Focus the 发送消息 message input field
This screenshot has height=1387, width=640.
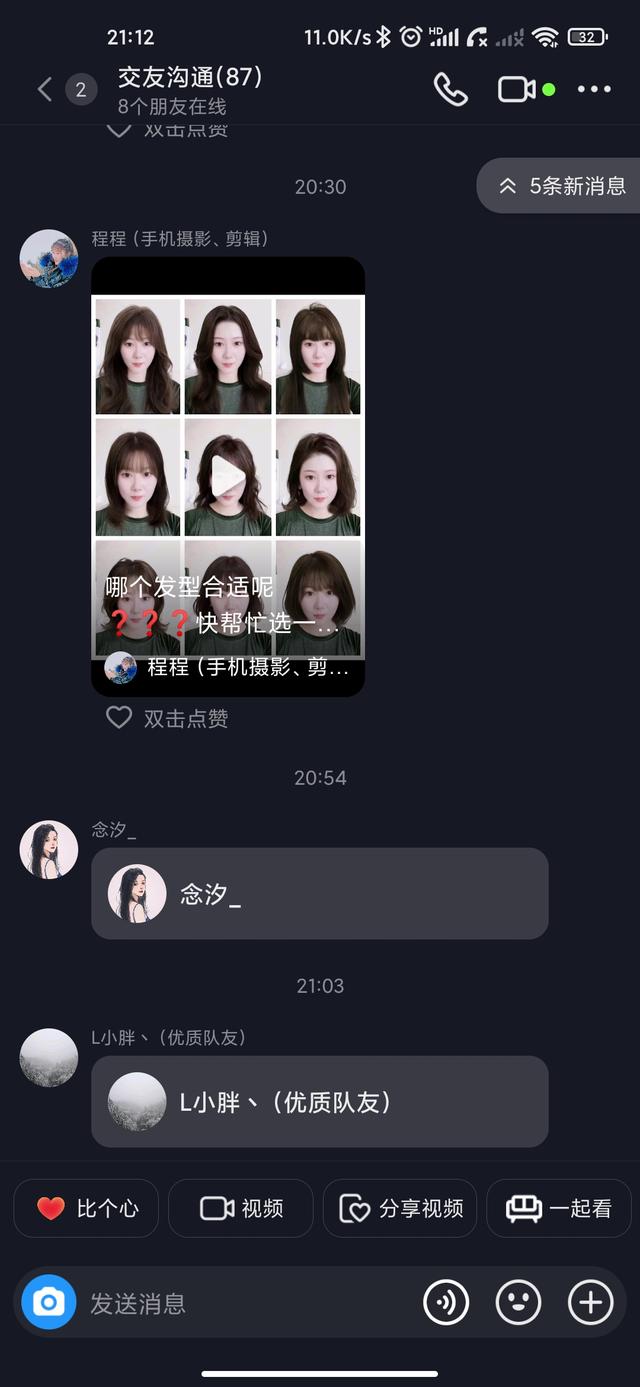(240, 1304)
